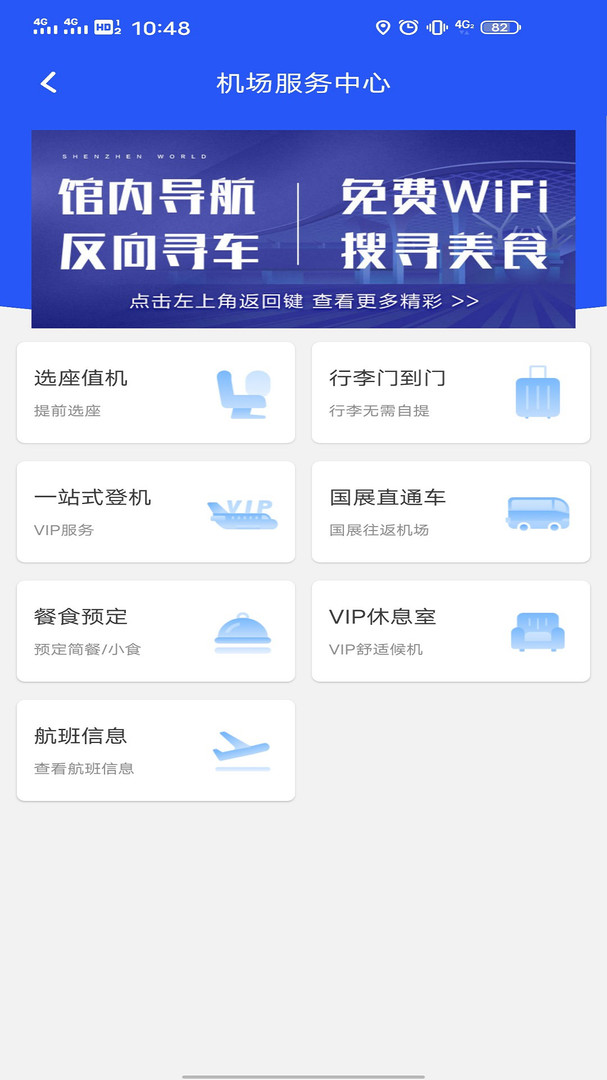
Task: View the VIP休息室 lounge card
Action: tap(451, 631)
